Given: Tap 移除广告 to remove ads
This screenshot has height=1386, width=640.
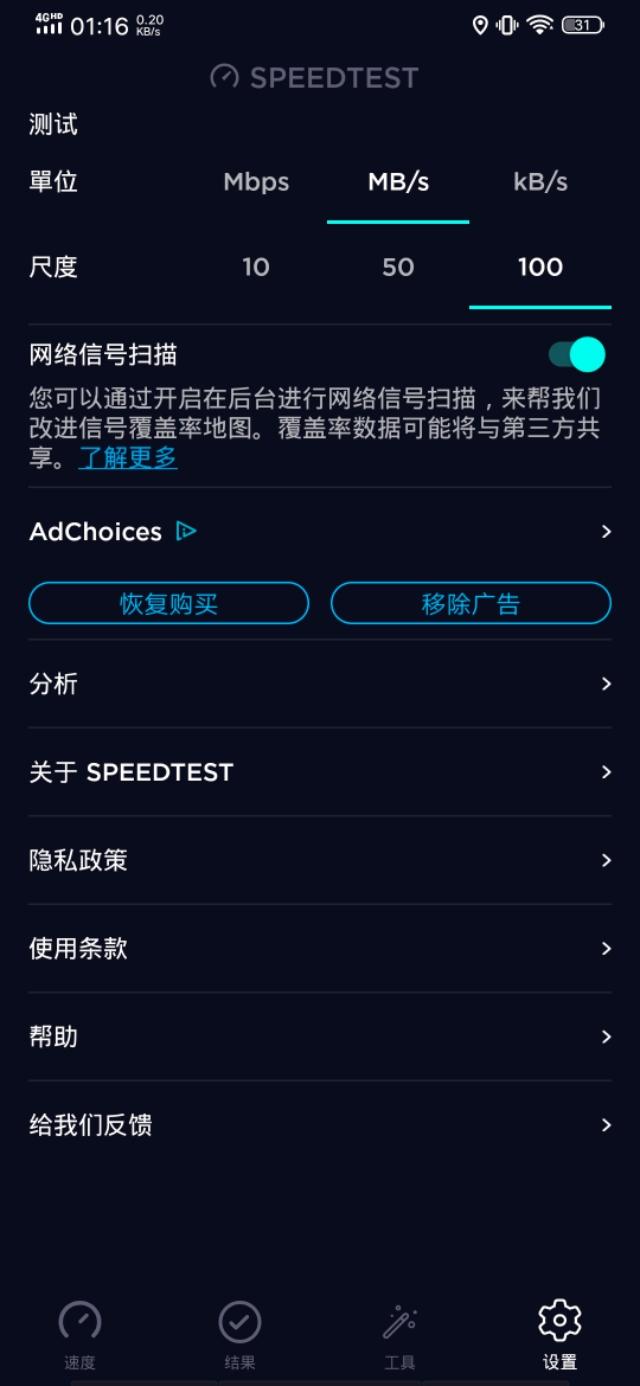Looking at the screenshot, I should tap(471, 603).
